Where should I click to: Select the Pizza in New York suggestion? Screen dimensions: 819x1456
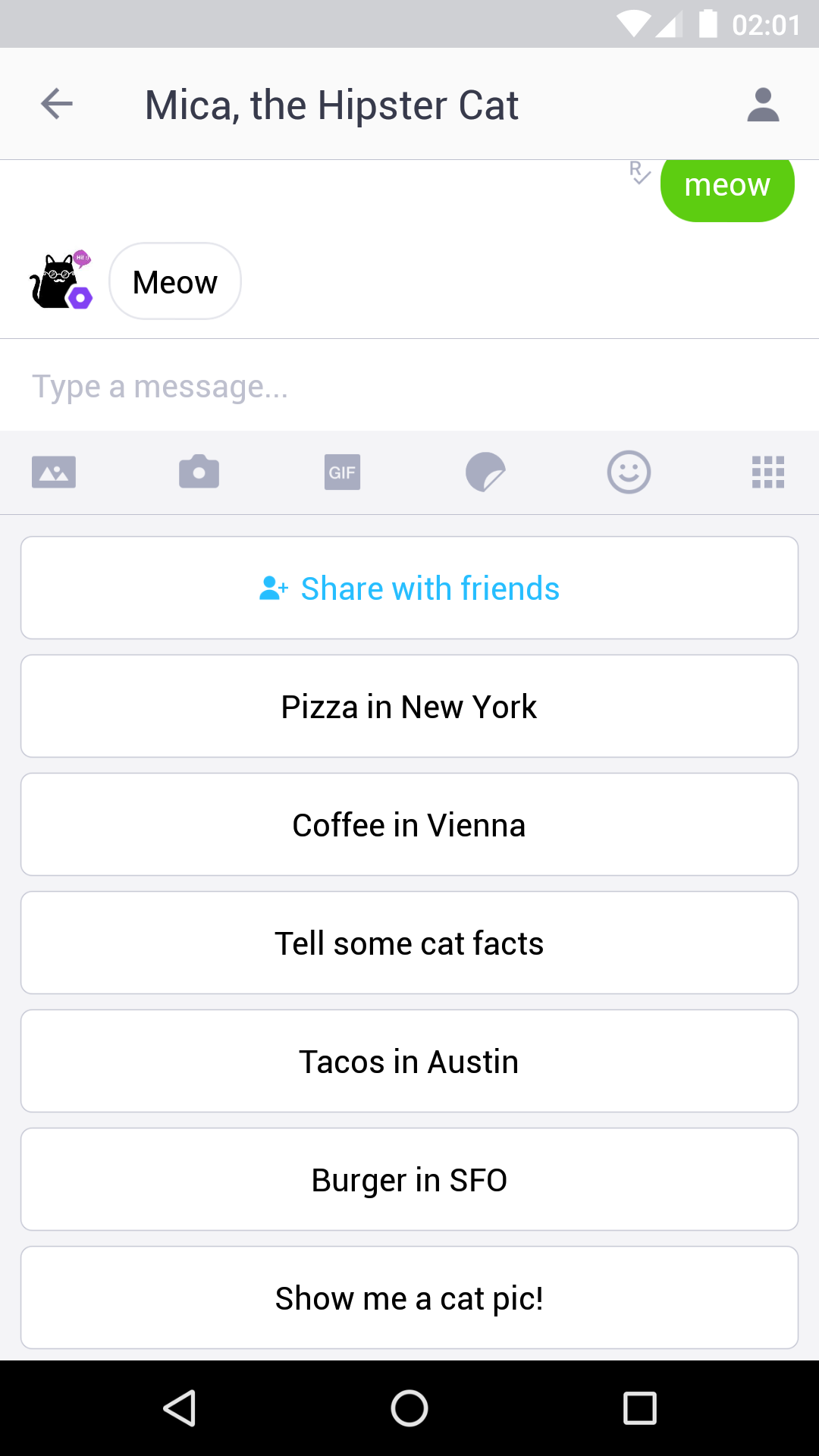[x=409, y=707]
